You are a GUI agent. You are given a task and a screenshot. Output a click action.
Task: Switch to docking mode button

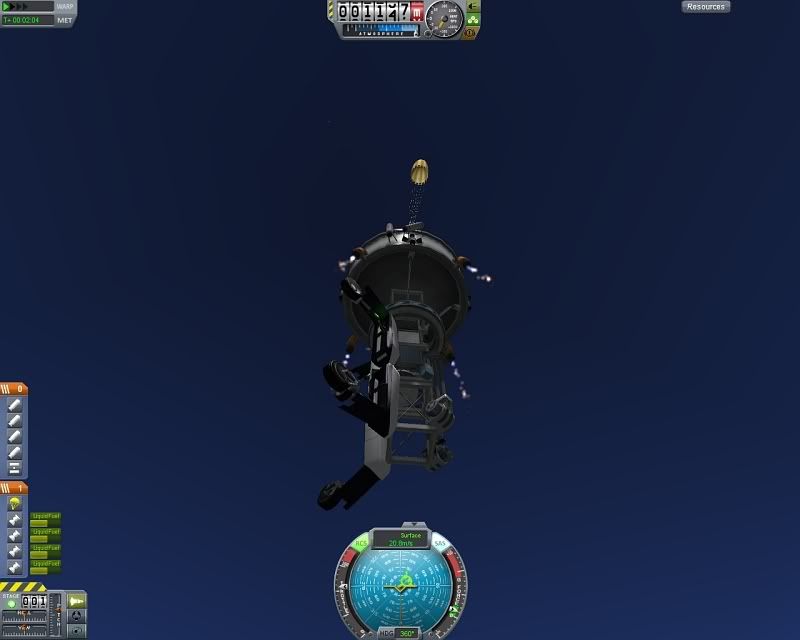coord(76,616)
